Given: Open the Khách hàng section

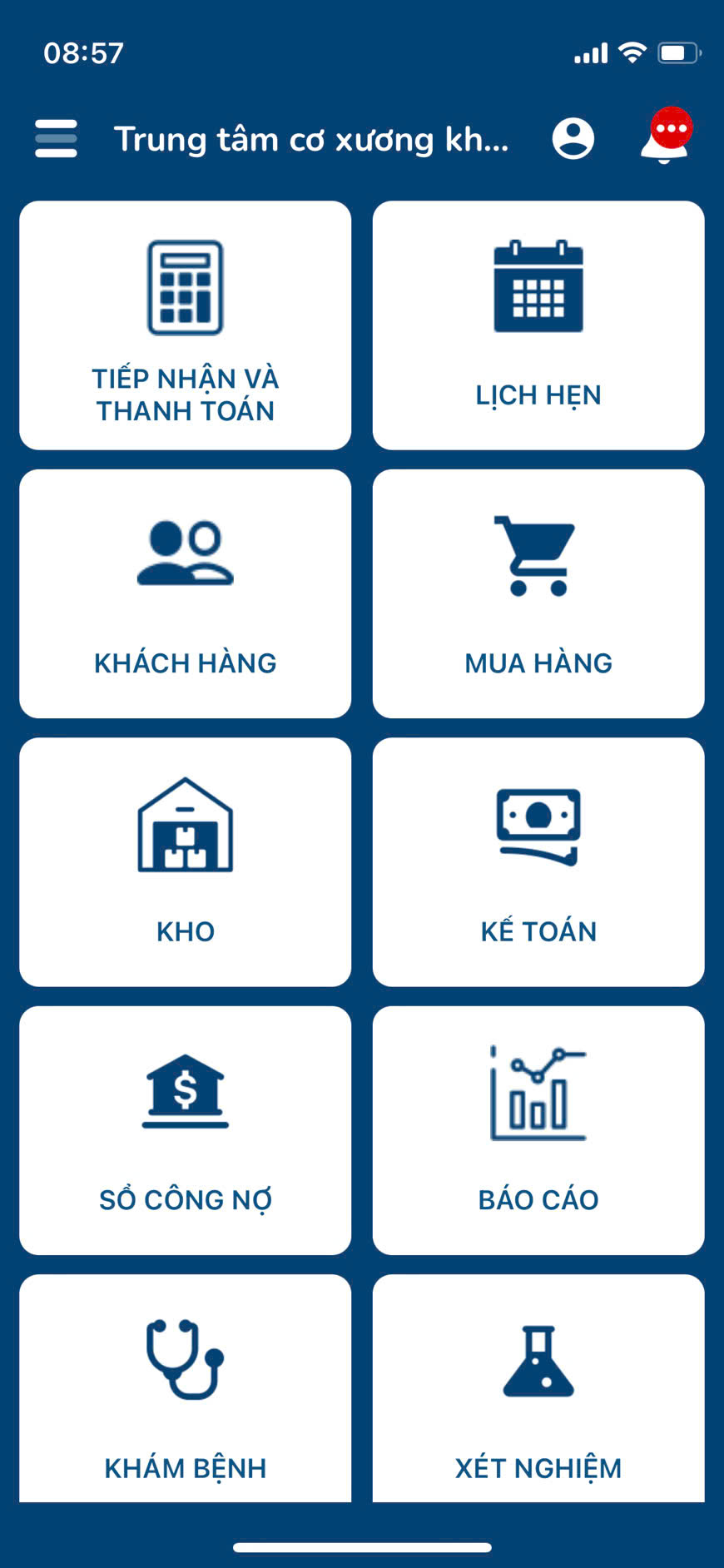Looking at the screenshot, I should 185,593.
